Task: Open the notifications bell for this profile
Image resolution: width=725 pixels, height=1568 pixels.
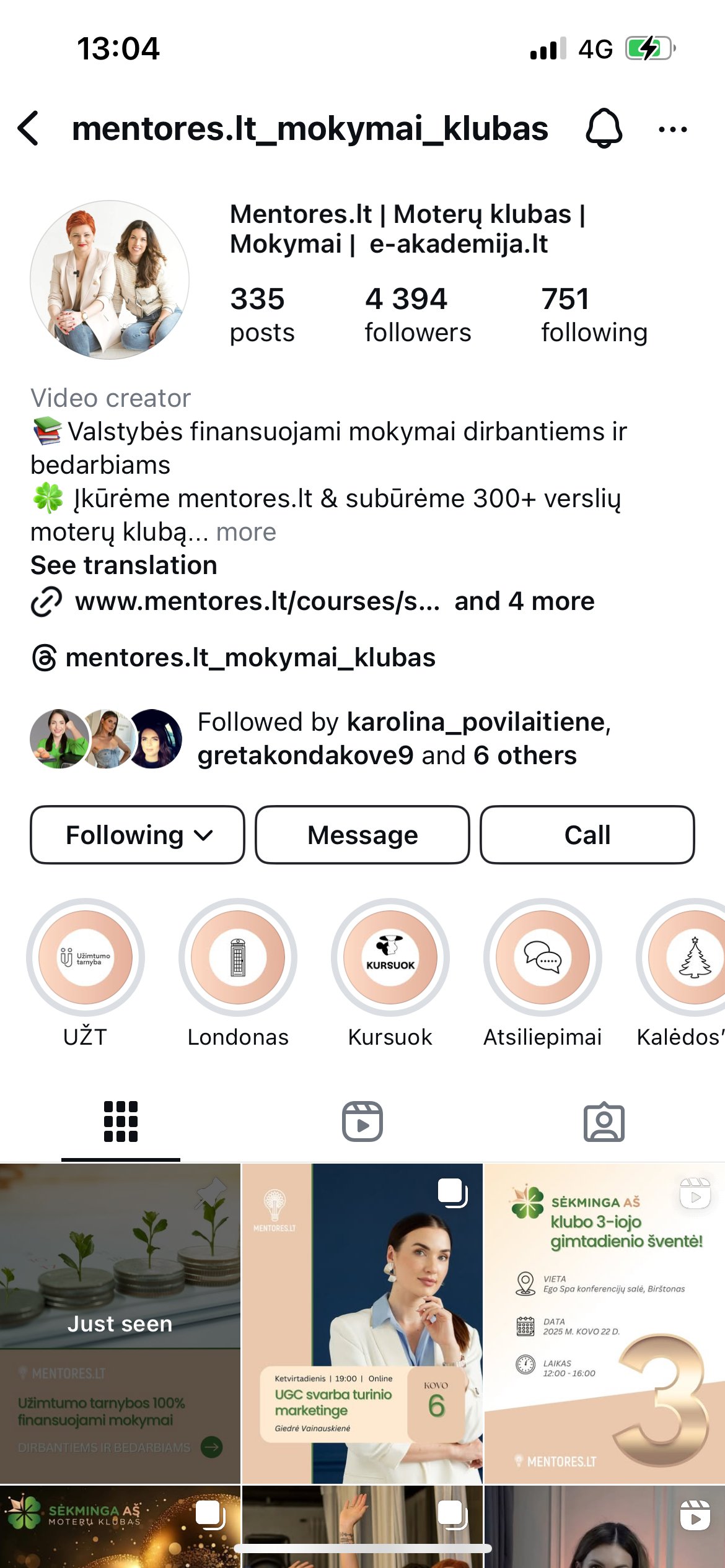Action: [604, 128]
